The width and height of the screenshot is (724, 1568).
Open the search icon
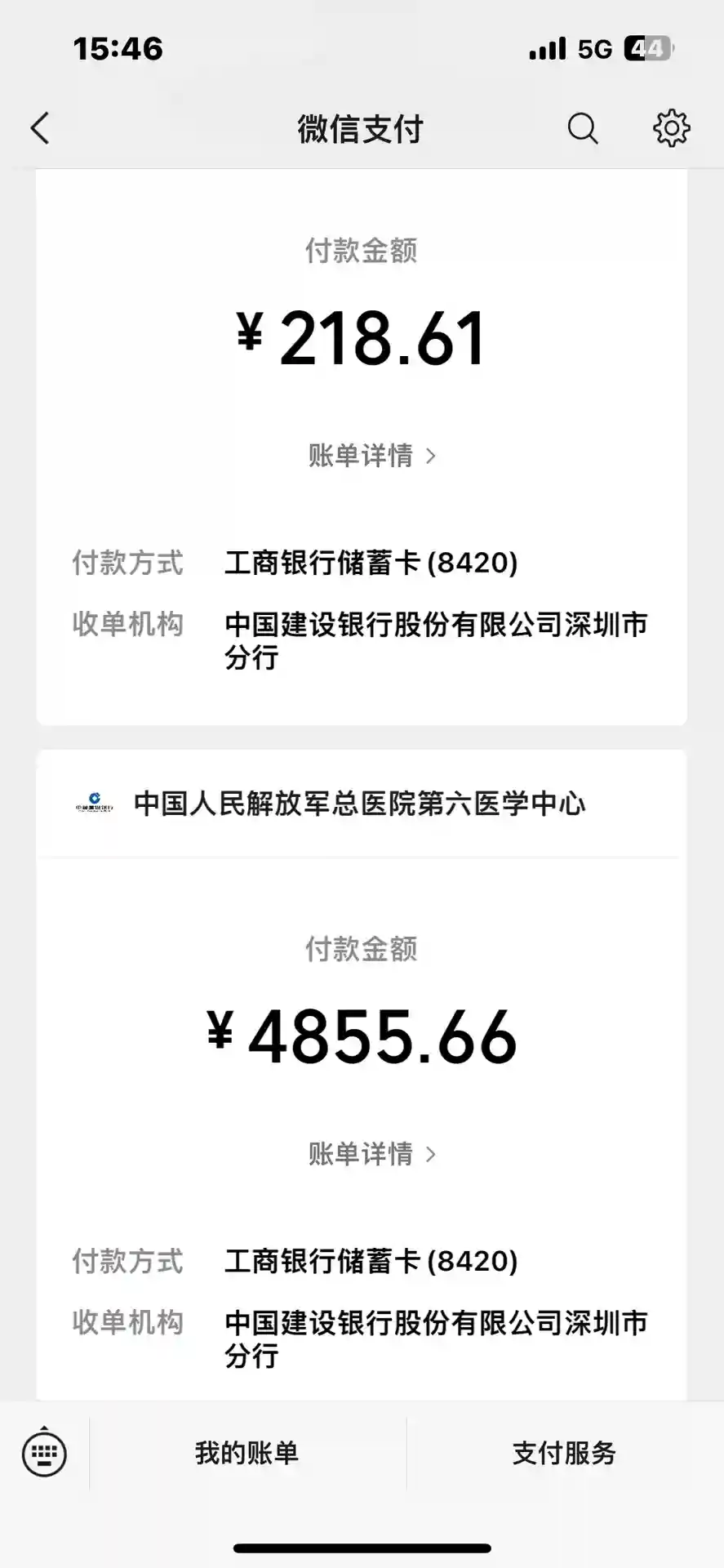(583, 128)
